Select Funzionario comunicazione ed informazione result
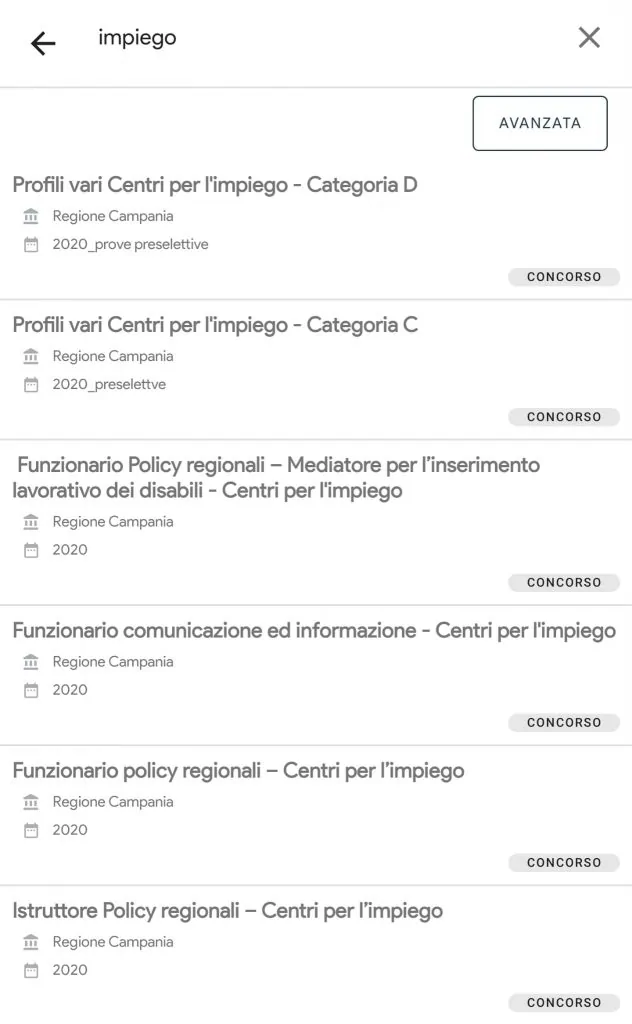Screen dimensions: 632x1024 tap(316, 675)
